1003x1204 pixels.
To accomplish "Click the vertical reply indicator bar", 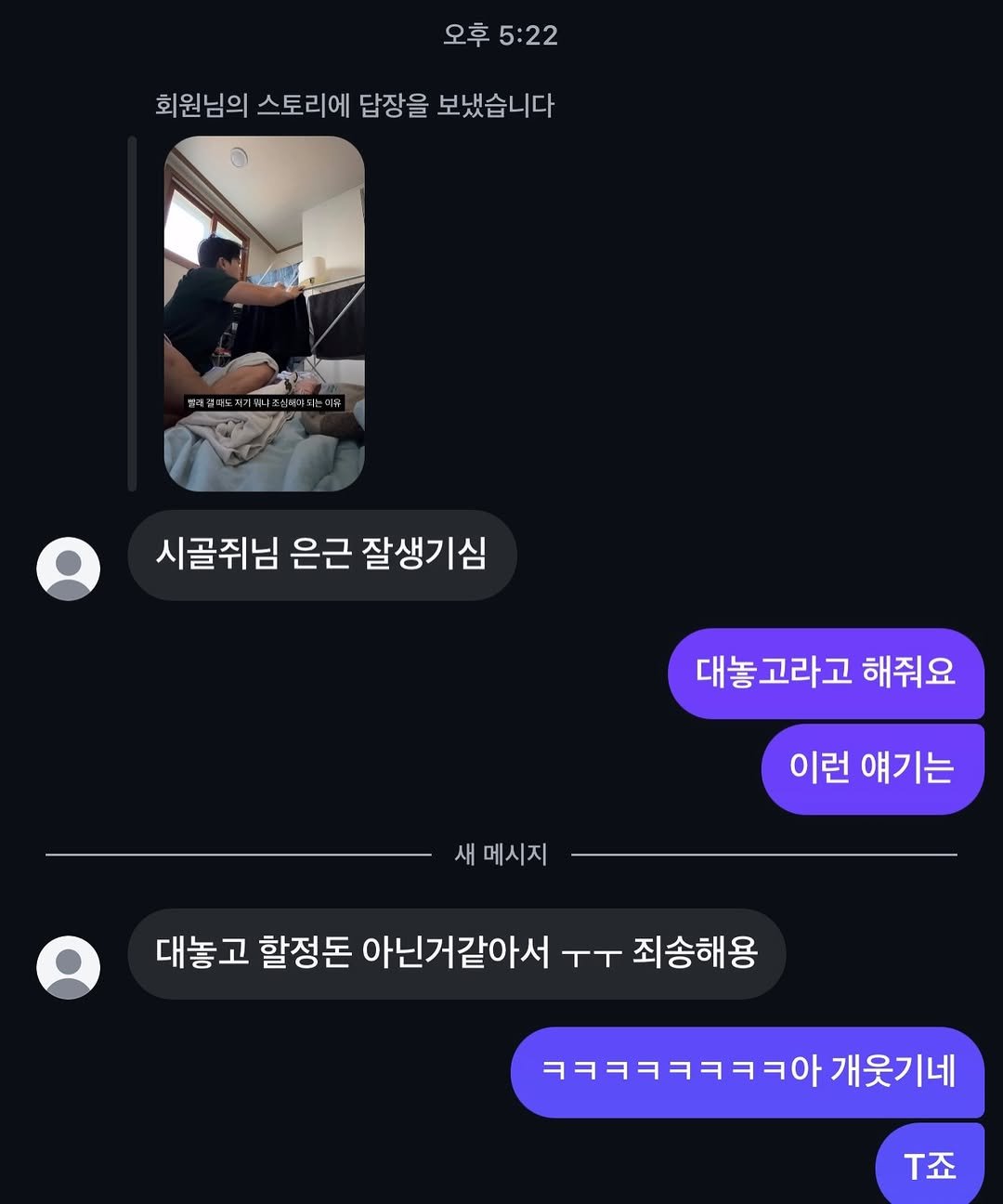I will [x=131, y=311].
